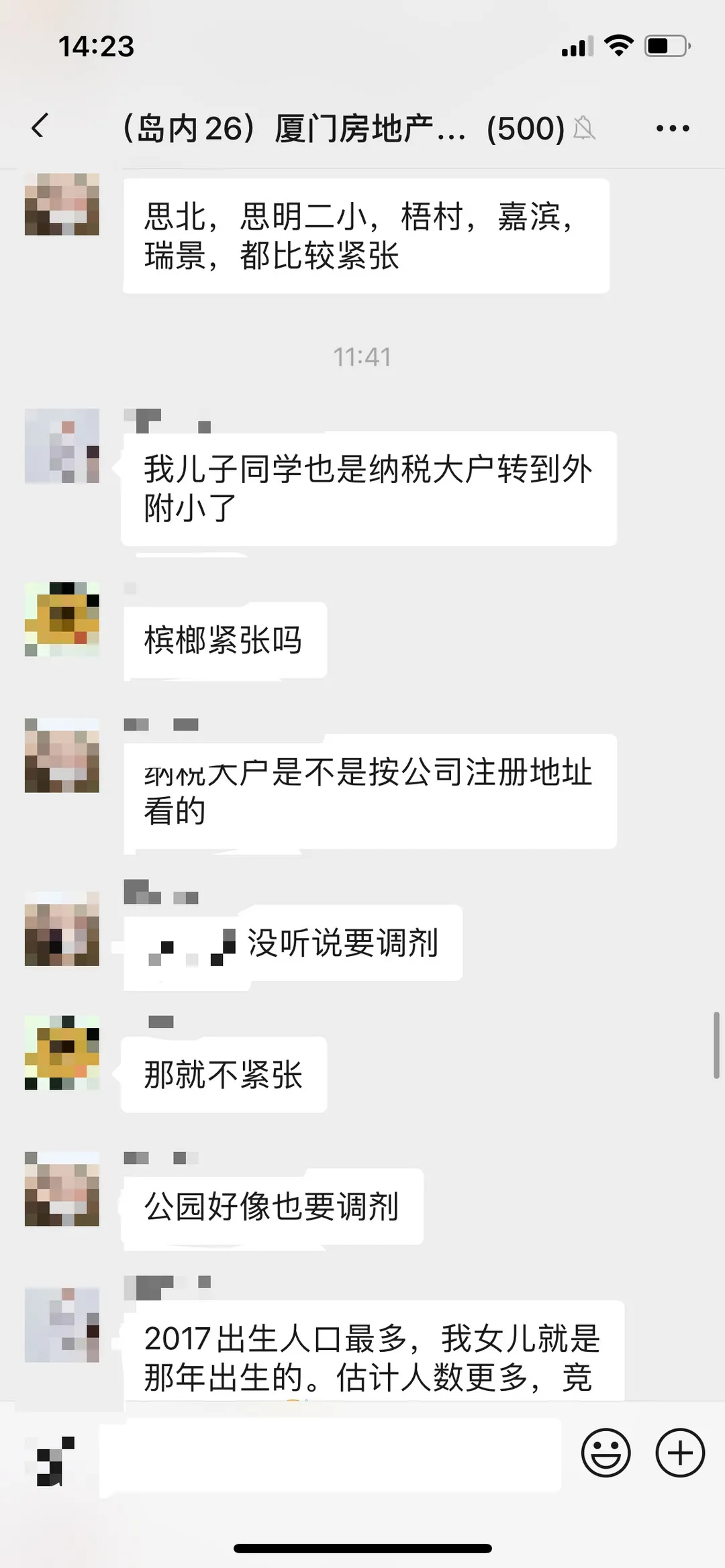Select the message bubble 那就不紧张

coord(224,1074)
